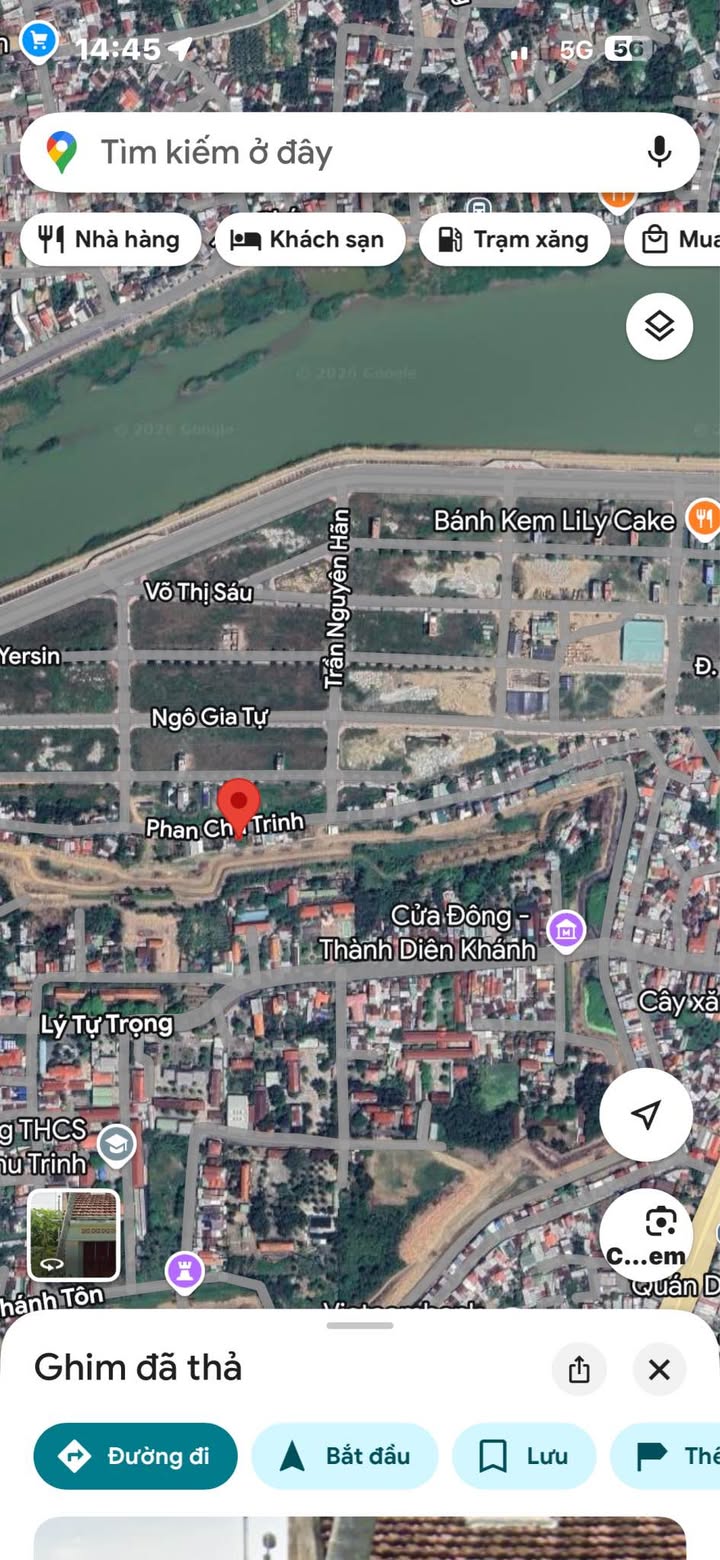This screenshot has width=720, height=1560.
Task: Tap "Bắt đầu" to start navigation
Action: [x=345, y=1456]
